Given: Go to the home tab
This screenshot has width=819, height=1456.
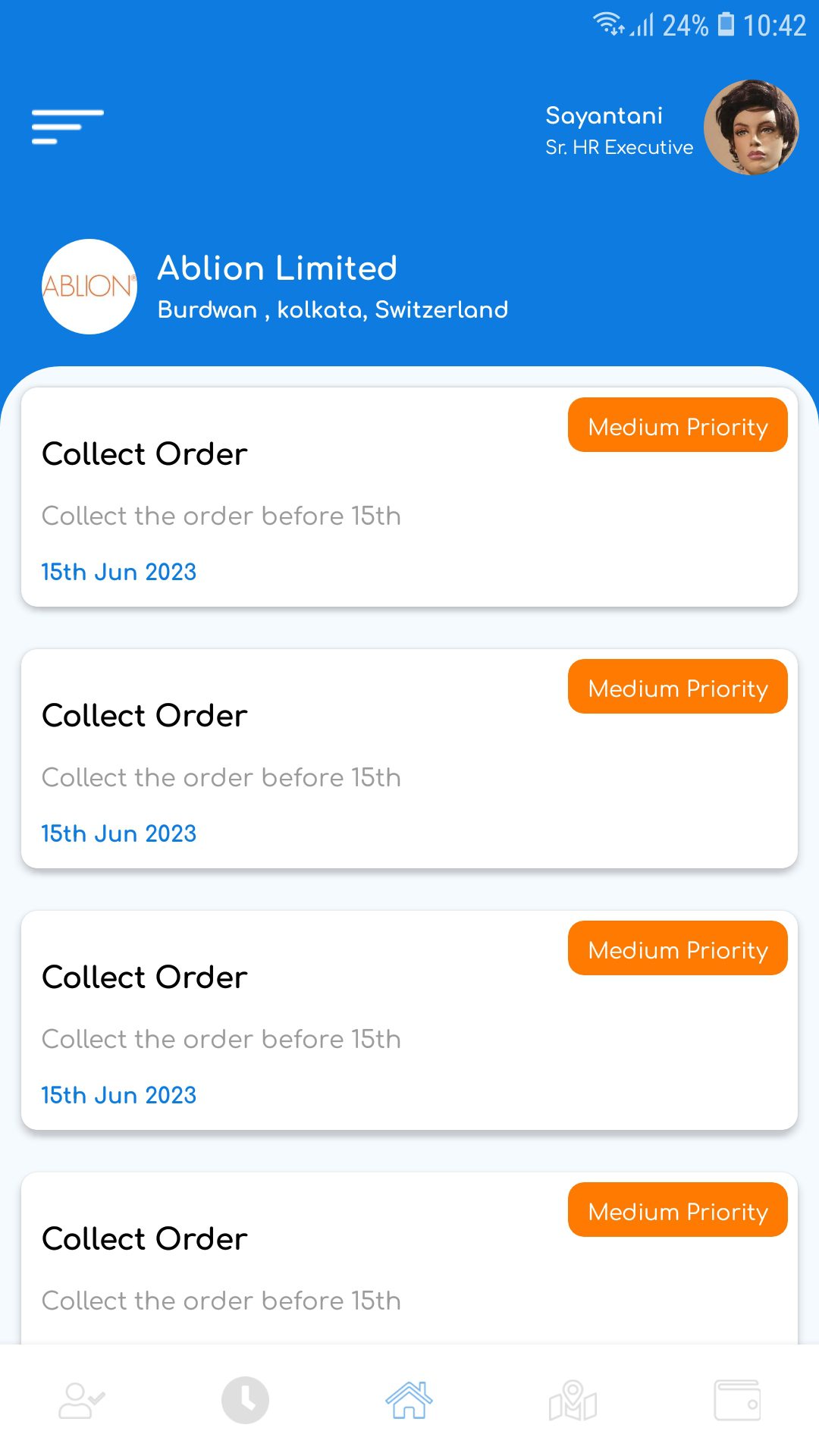Looking at the screenshot, I should [409, 1400].
